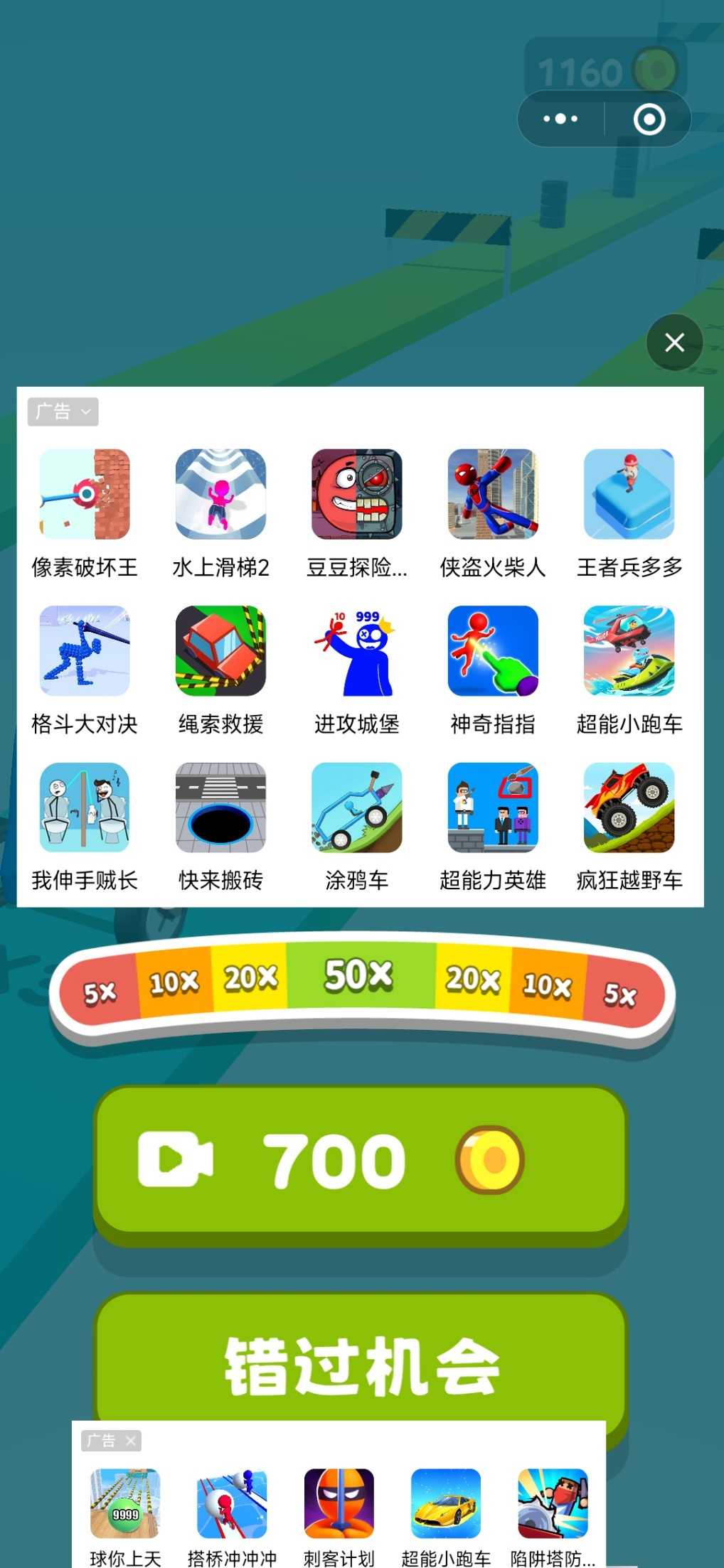Screen dimensions: 724x1568
Task: Open the 我伸手贼长 game
Action: 85,808
